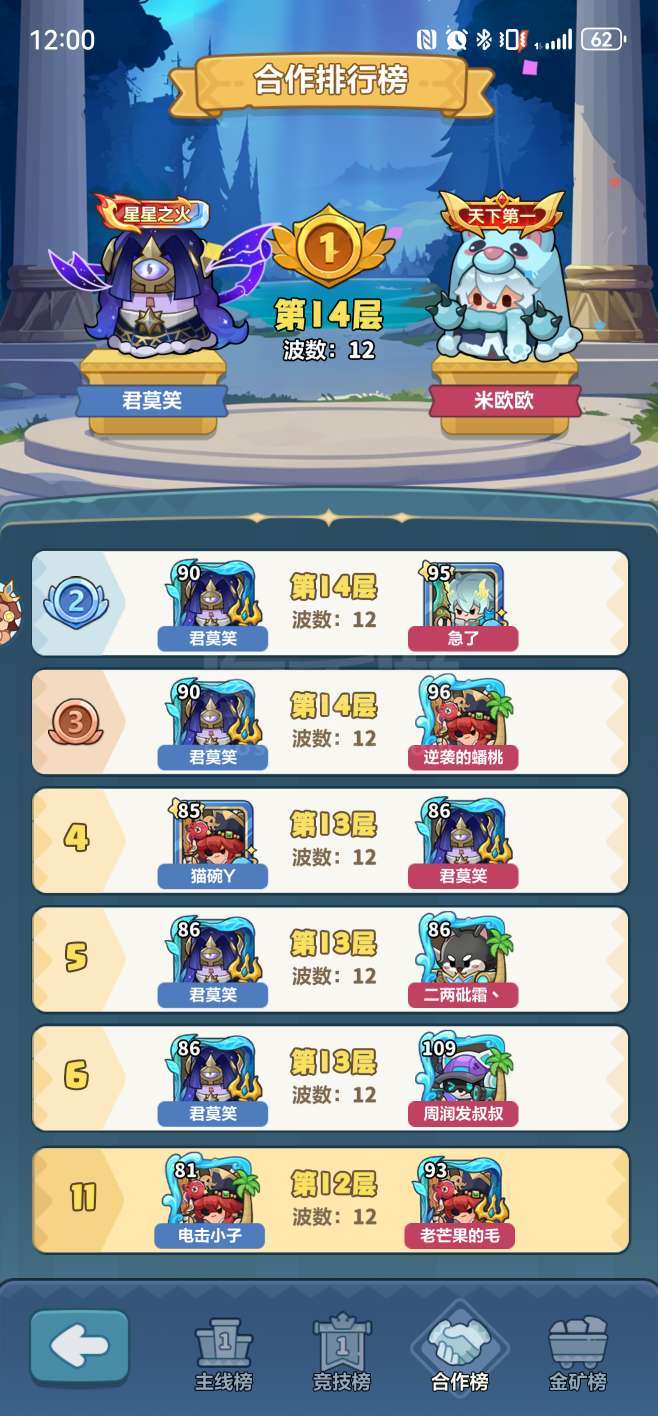Image resolution: width=658 pixels, height=1416 pixels.
Task: Switch to the 竞技榜 tab
Action: click(341, 1355)
